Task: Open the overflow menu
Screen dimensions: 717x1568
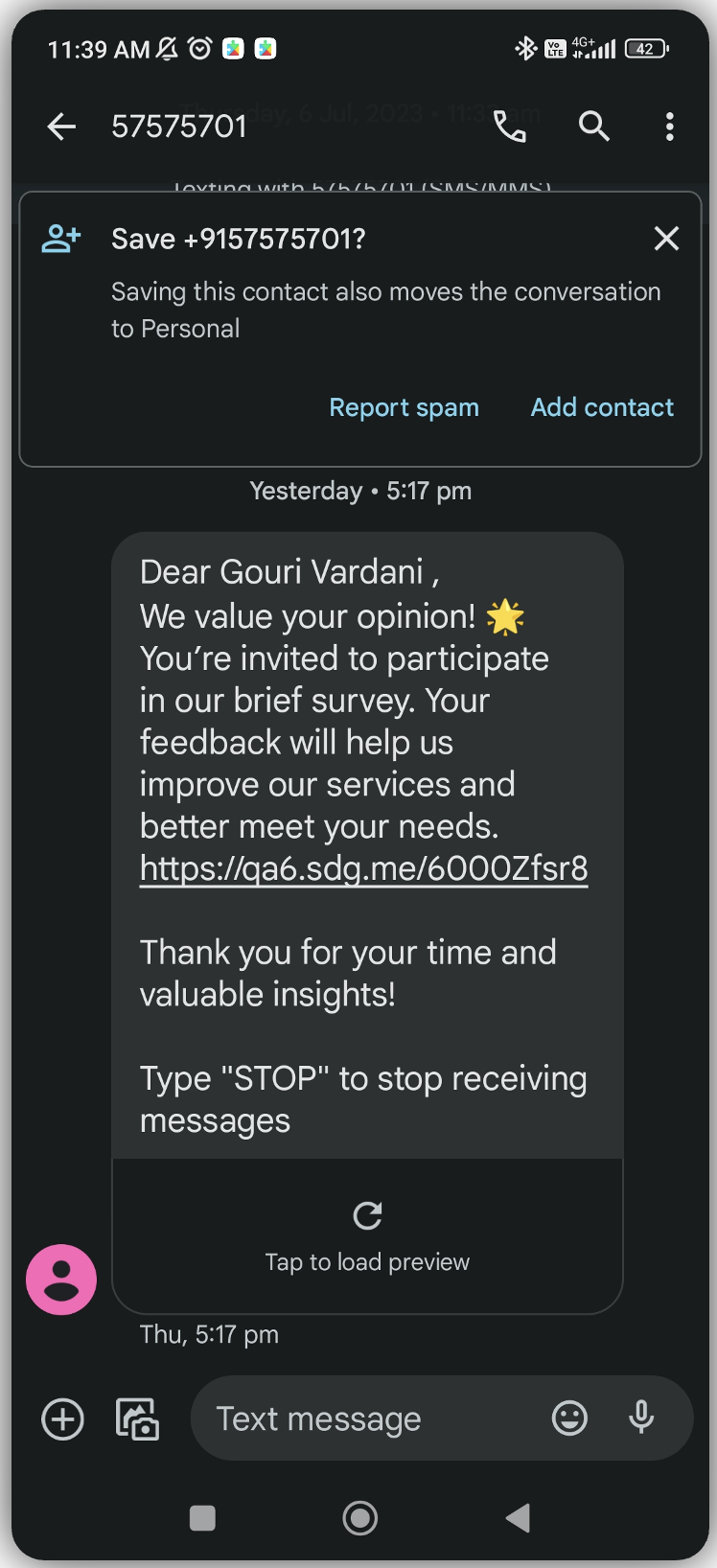Action: coord(669,127)
